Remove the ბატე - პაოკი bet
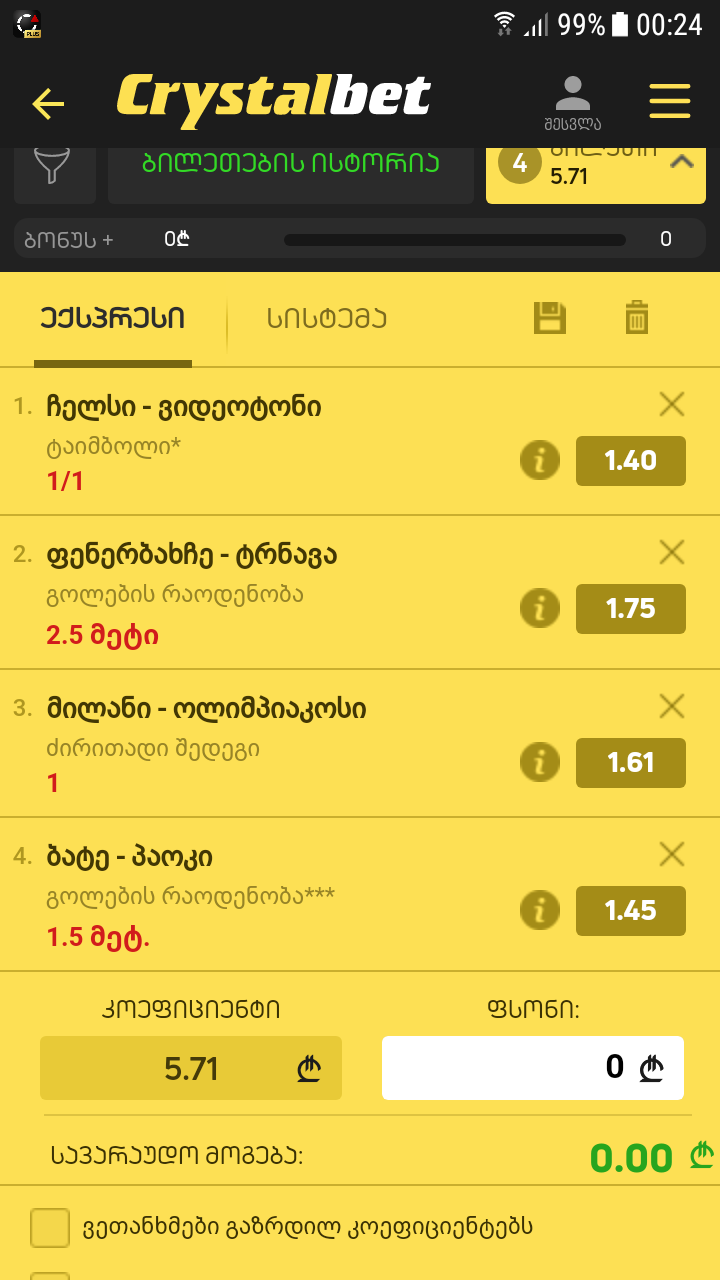The width and height of the screenshot is (720, 1280). click(672, 854)
